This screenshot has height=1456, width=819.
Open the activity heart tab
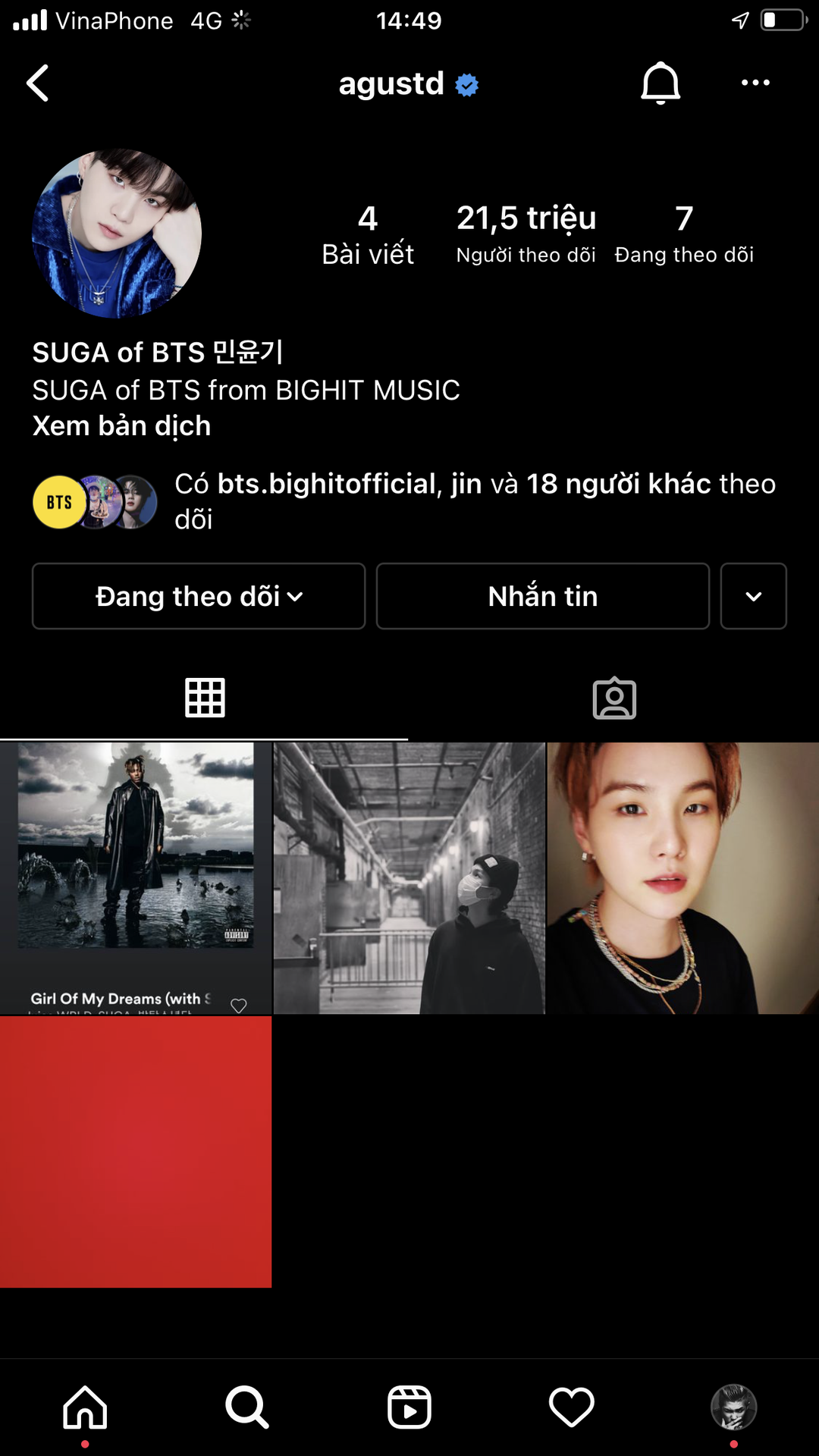571,1407
